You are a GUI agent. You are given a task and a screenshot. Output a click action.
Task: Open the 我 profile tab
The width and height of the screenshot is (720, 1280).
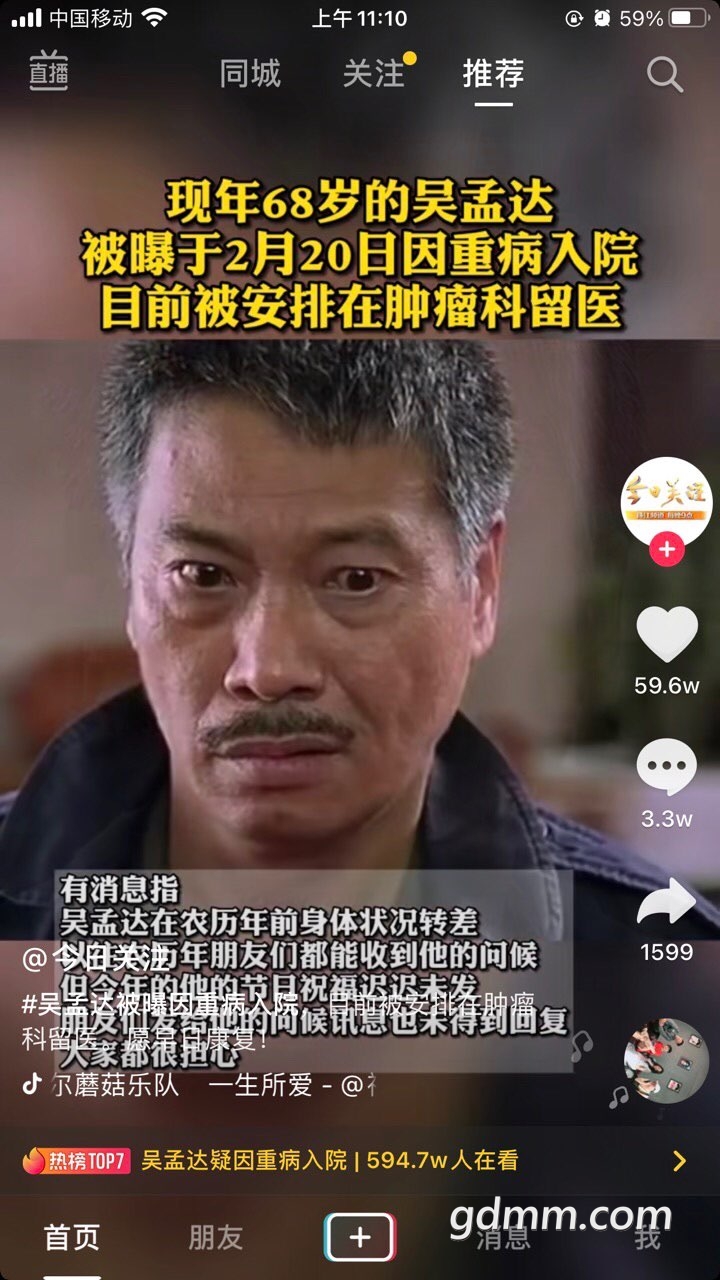(648, 1237)
